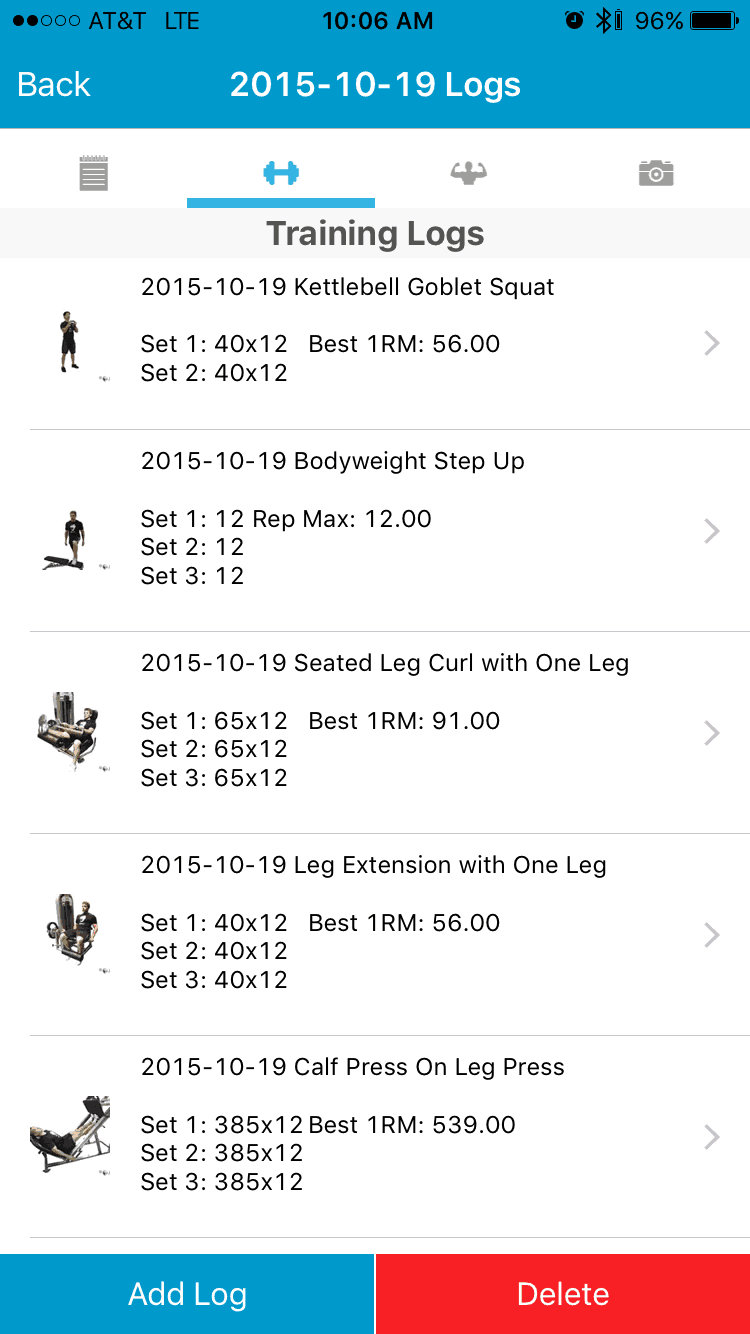Open the Kettlebell Goblet Squat log
Image resolution: width=750 pixels, height=1334 pixels.
(x=375, y=344)
